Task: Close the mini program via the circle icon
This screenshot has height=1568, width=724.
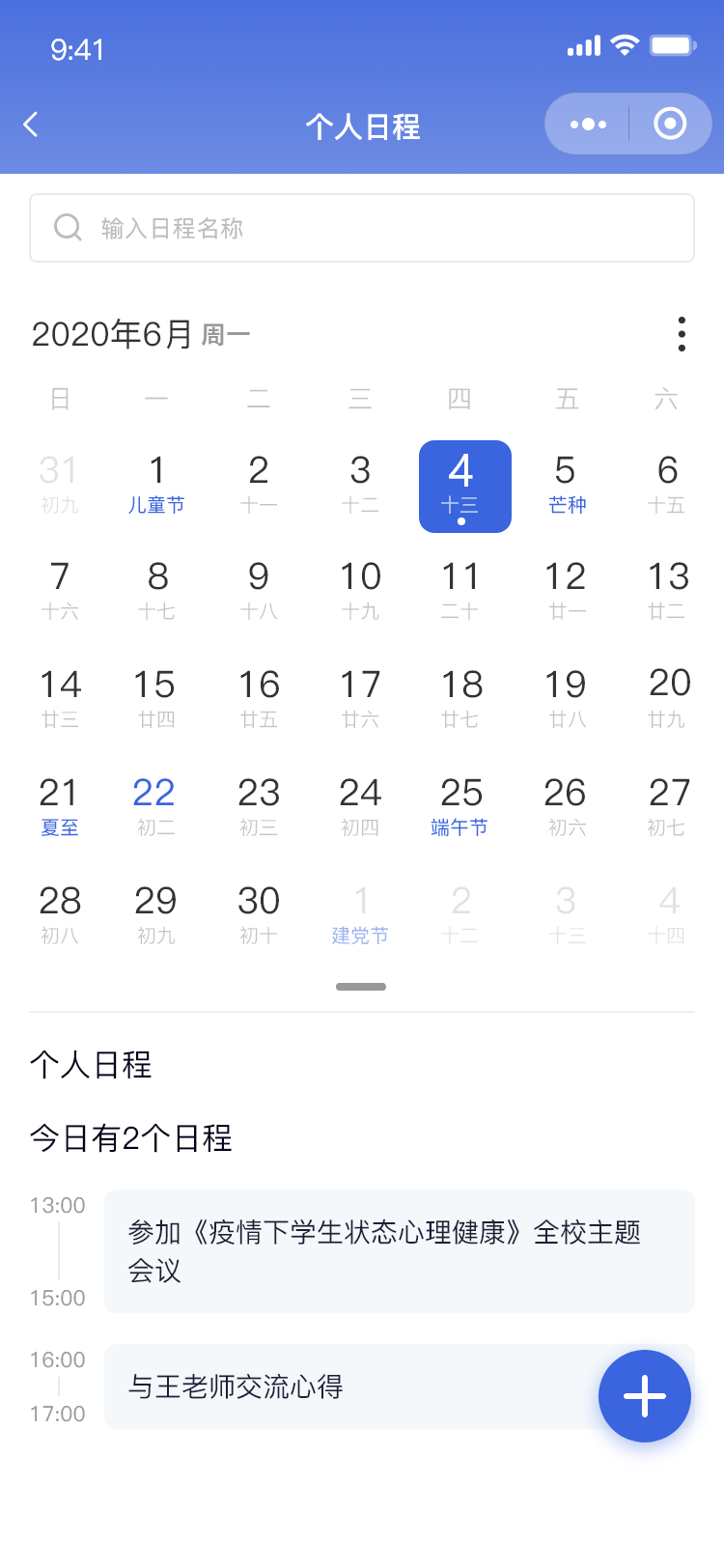Action: pos(670,125)
